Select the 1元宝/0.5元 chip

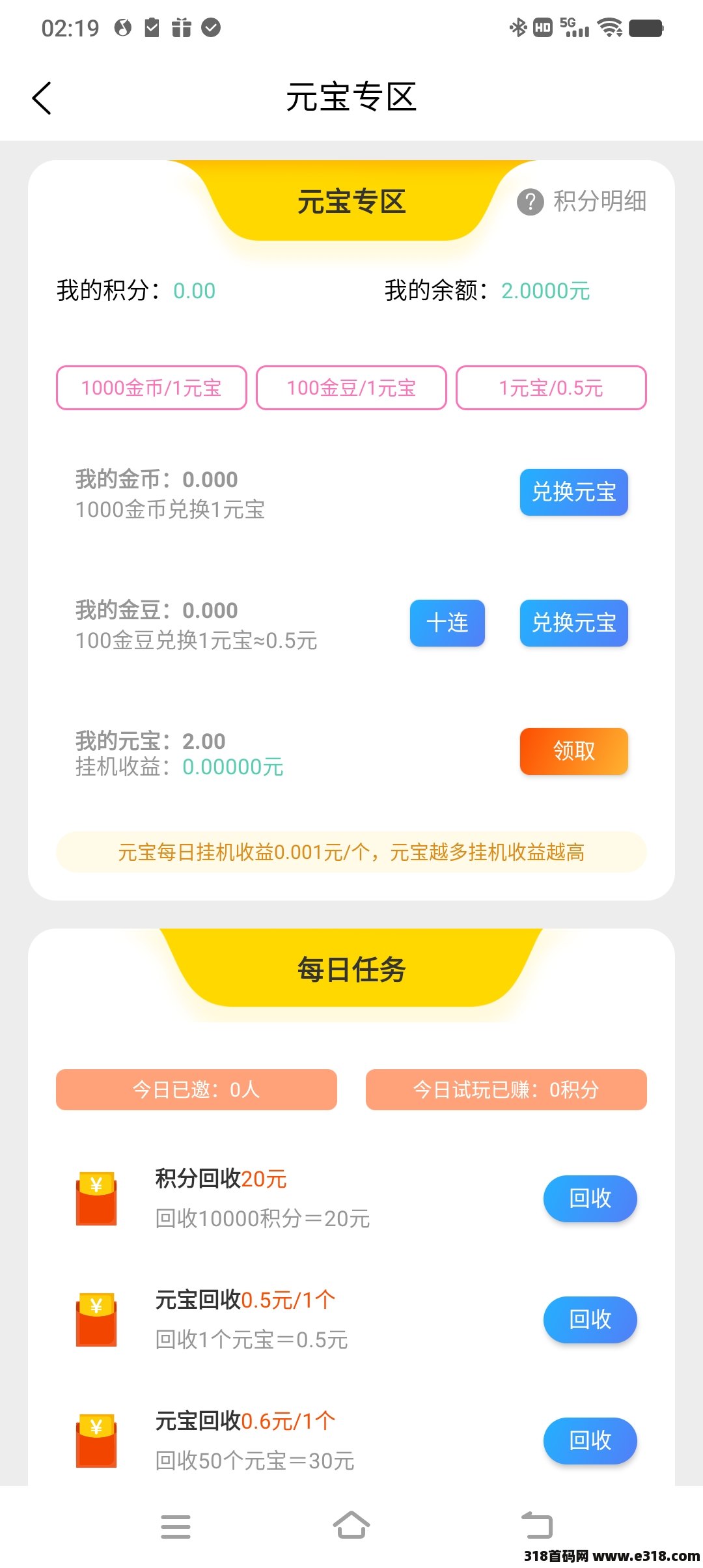click(x=551, y=388)
